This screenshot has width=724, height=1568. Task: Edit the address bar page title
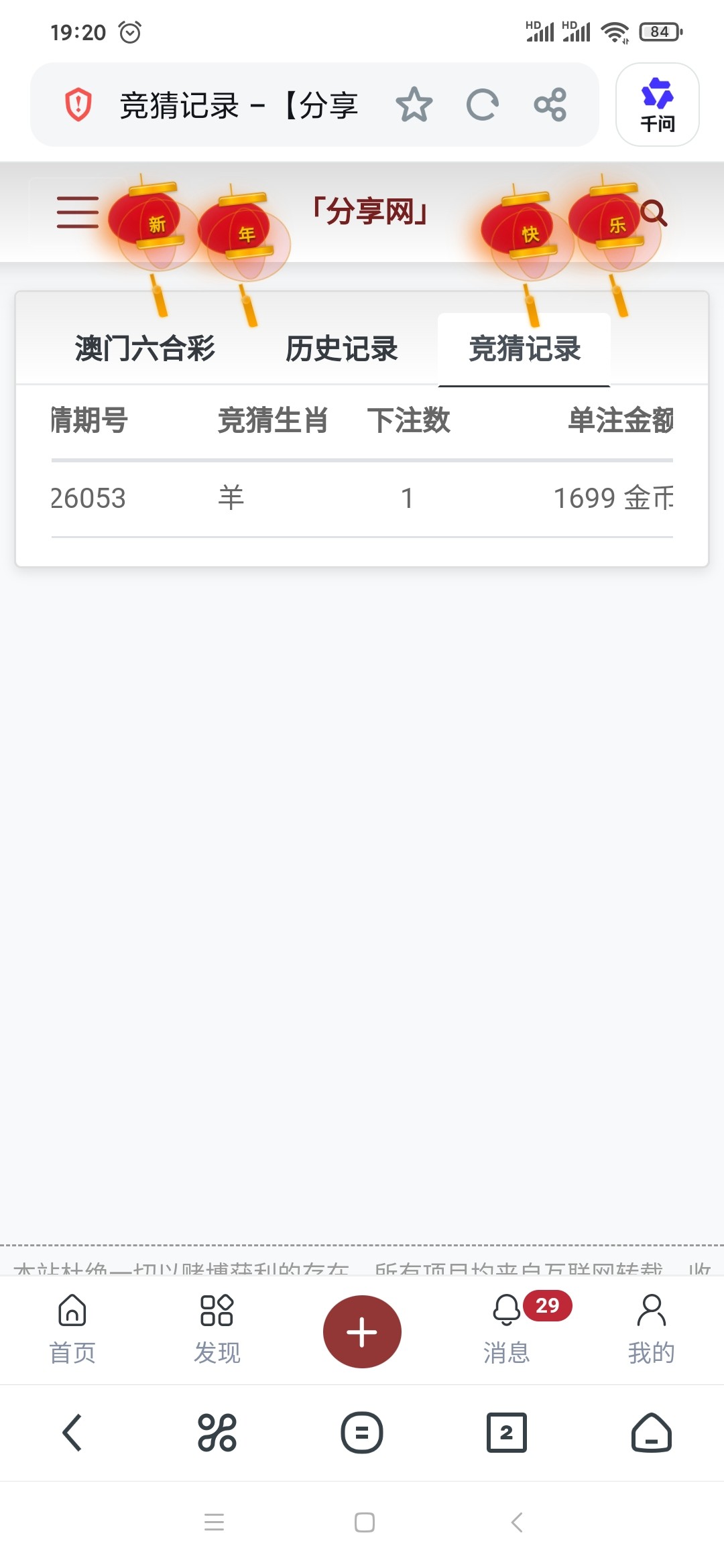pyautogui.click(x=238, y=105)
